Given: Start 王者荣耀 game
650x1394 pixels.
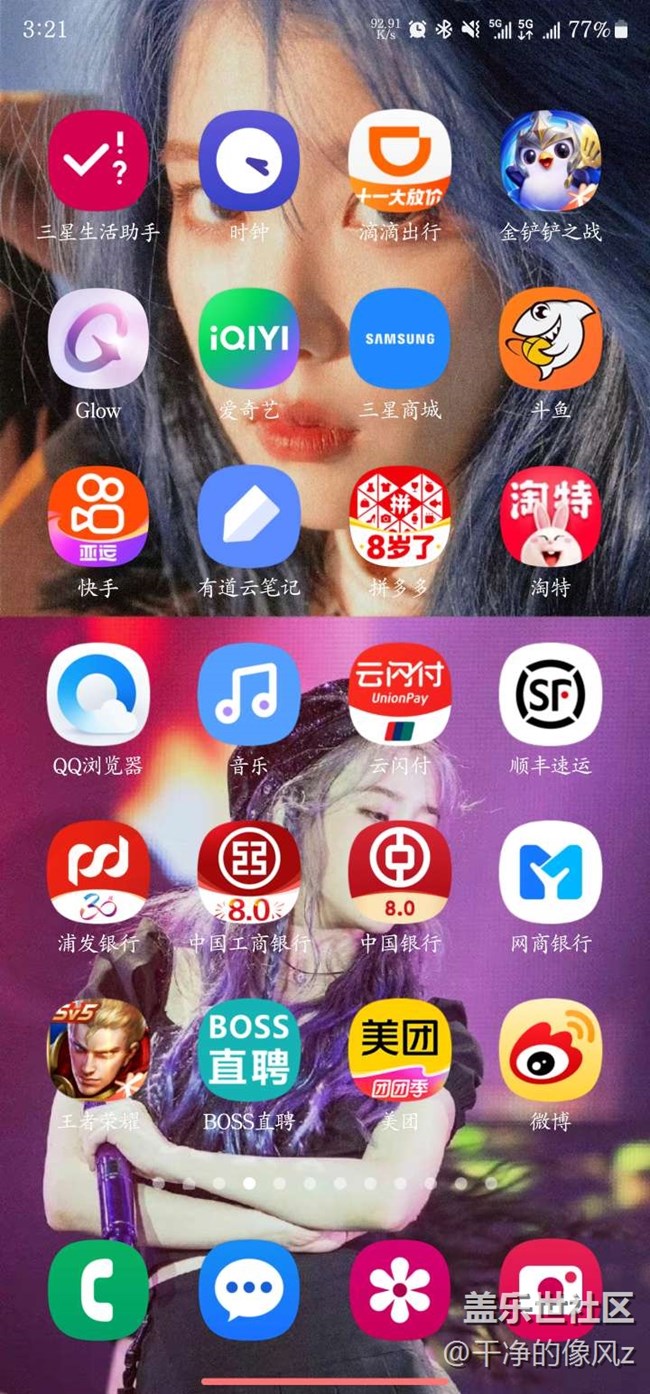Looking at the screenshot, I should click(98, 1049).
